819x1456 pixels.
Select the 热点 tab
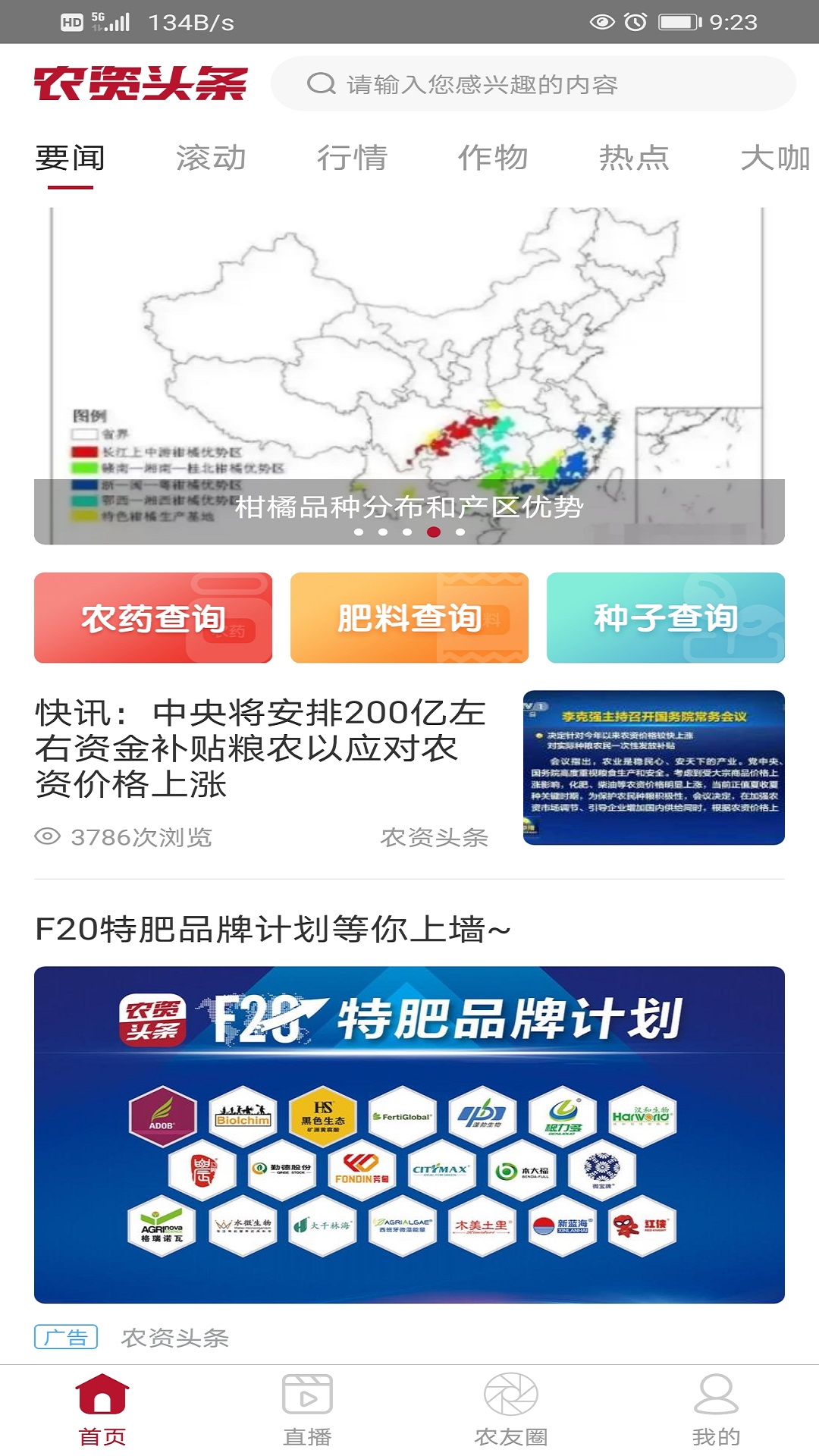click(634, 158)
